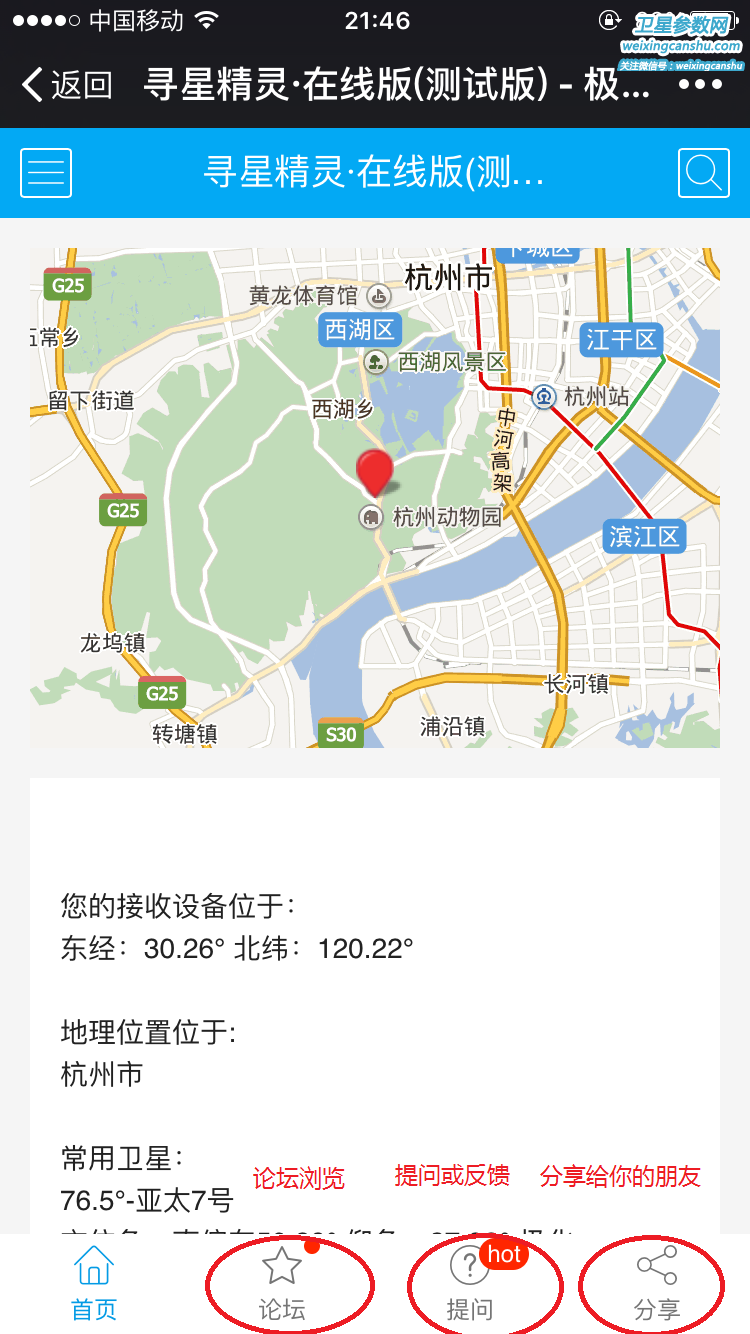Open the 提问 question tab

click(x=469, y=1284)
